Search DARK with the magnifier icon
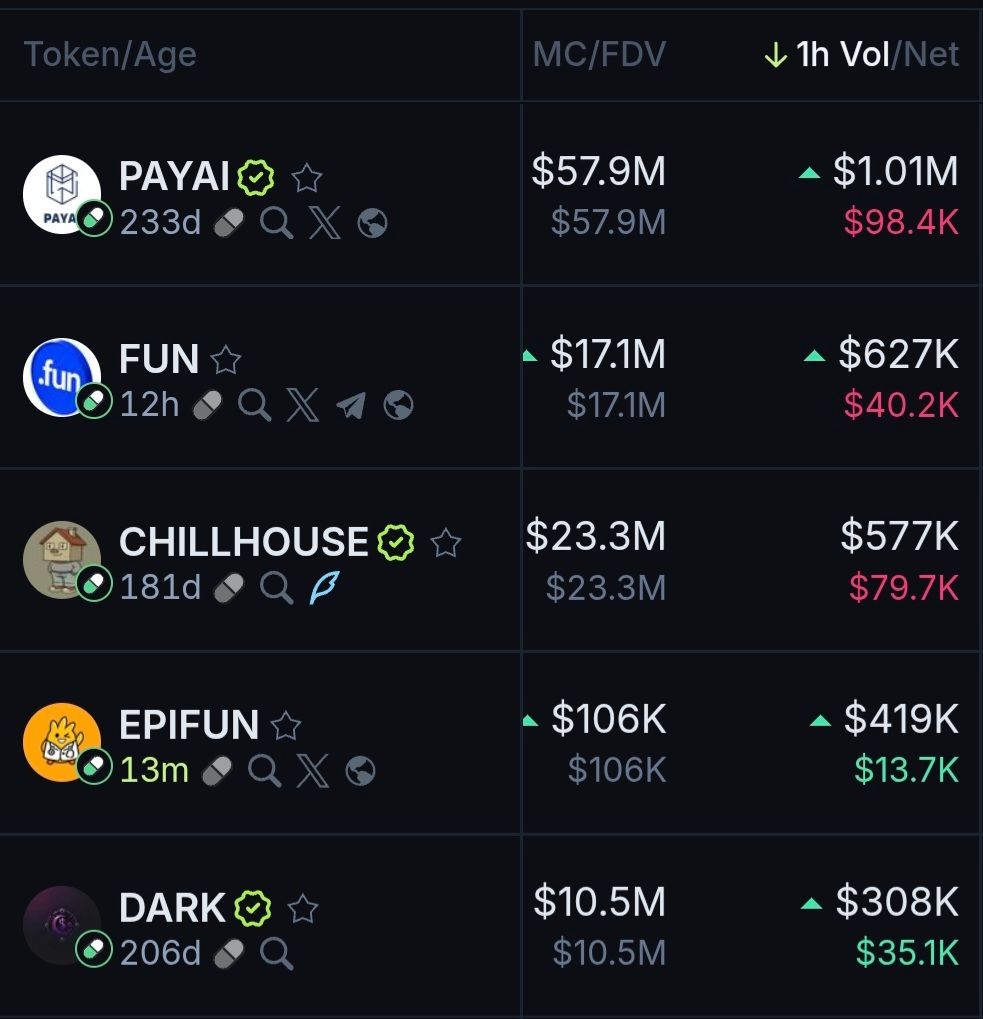The height and width of the screenshot is (1019, 983). pos(277,953)
